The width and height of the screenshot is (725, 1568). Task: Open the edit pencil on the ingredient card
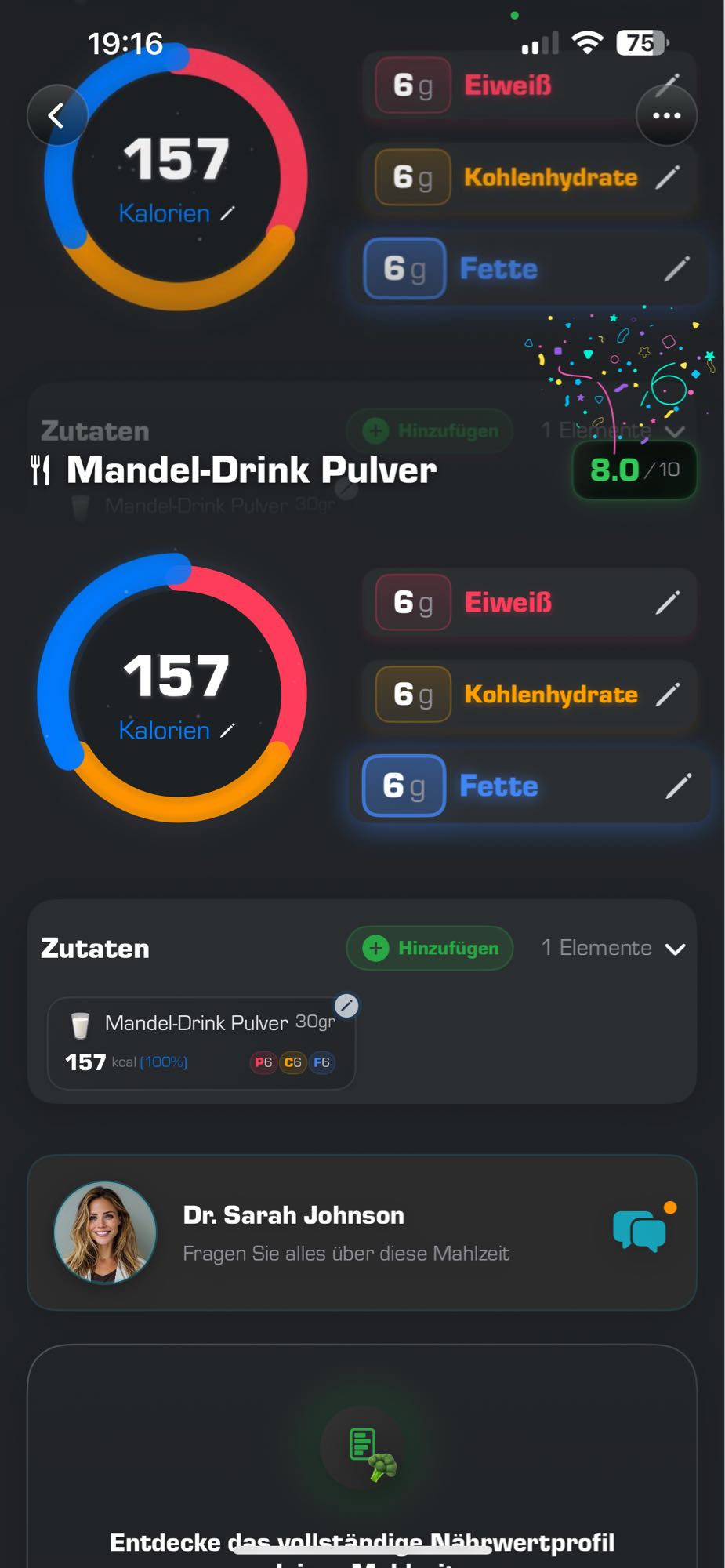346,1007
